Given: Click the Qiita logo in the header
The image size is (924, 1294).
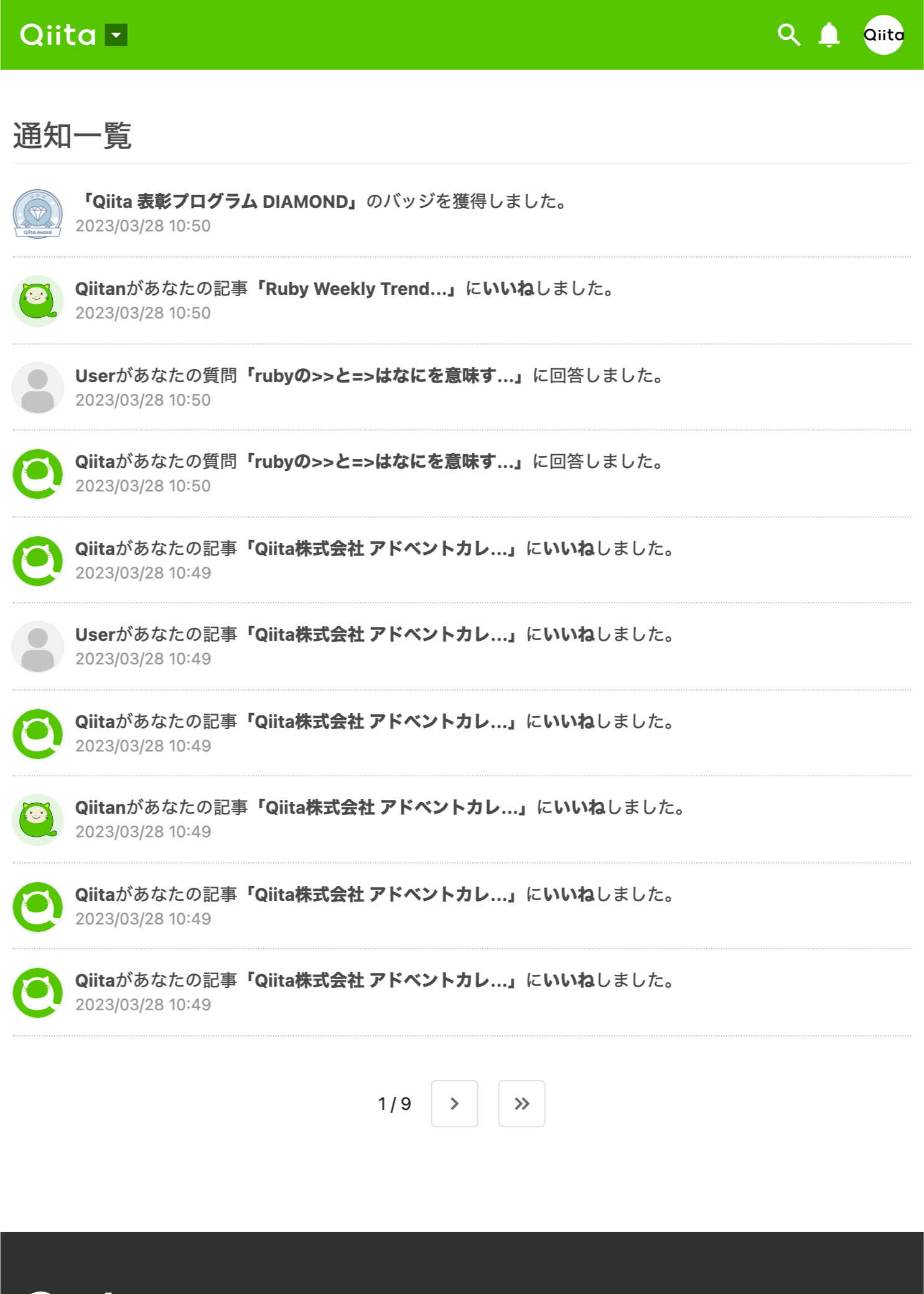Looking at the screenshot, I should coord(59,35).
